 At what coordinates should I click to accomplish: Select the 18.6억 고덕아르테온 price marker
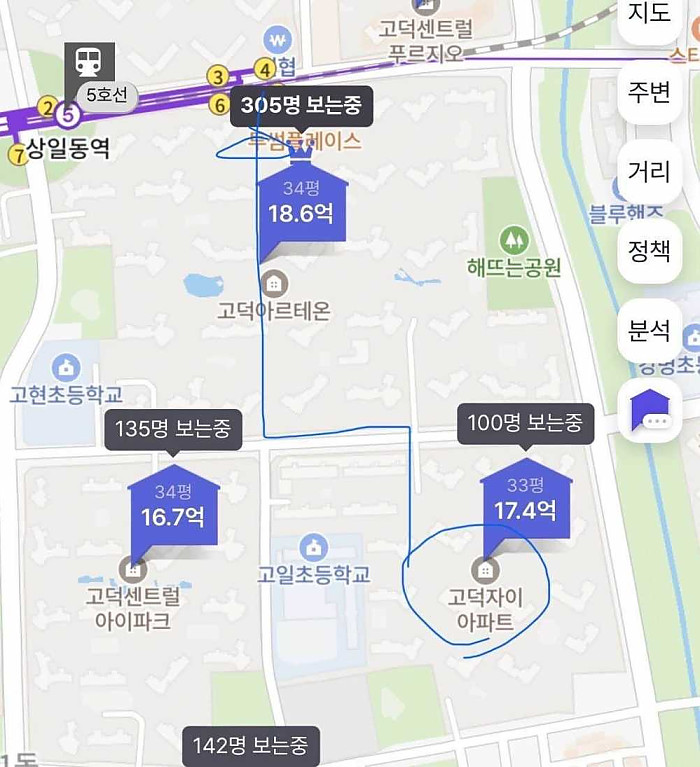[301, 207]
